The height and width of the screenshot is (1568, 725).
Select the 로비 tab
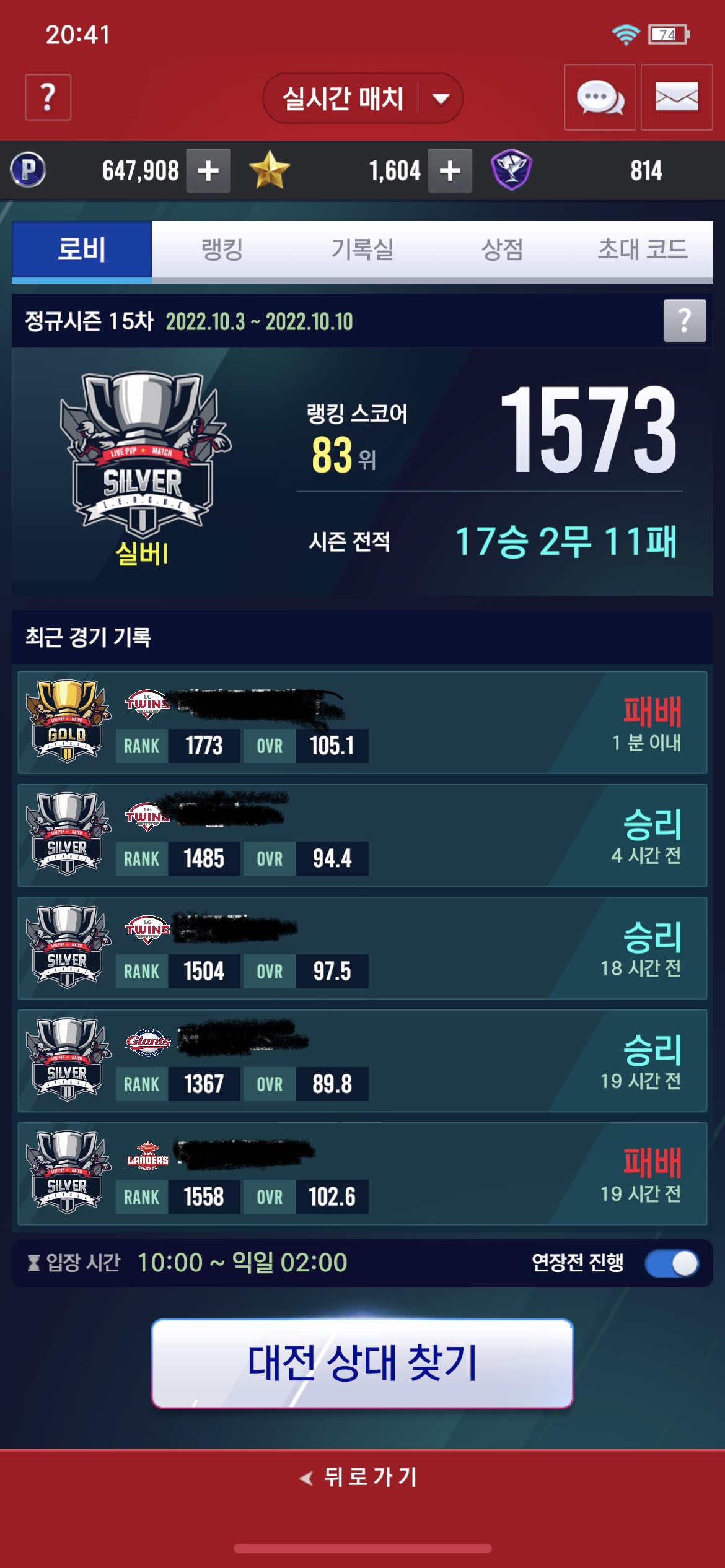point(82,250)
